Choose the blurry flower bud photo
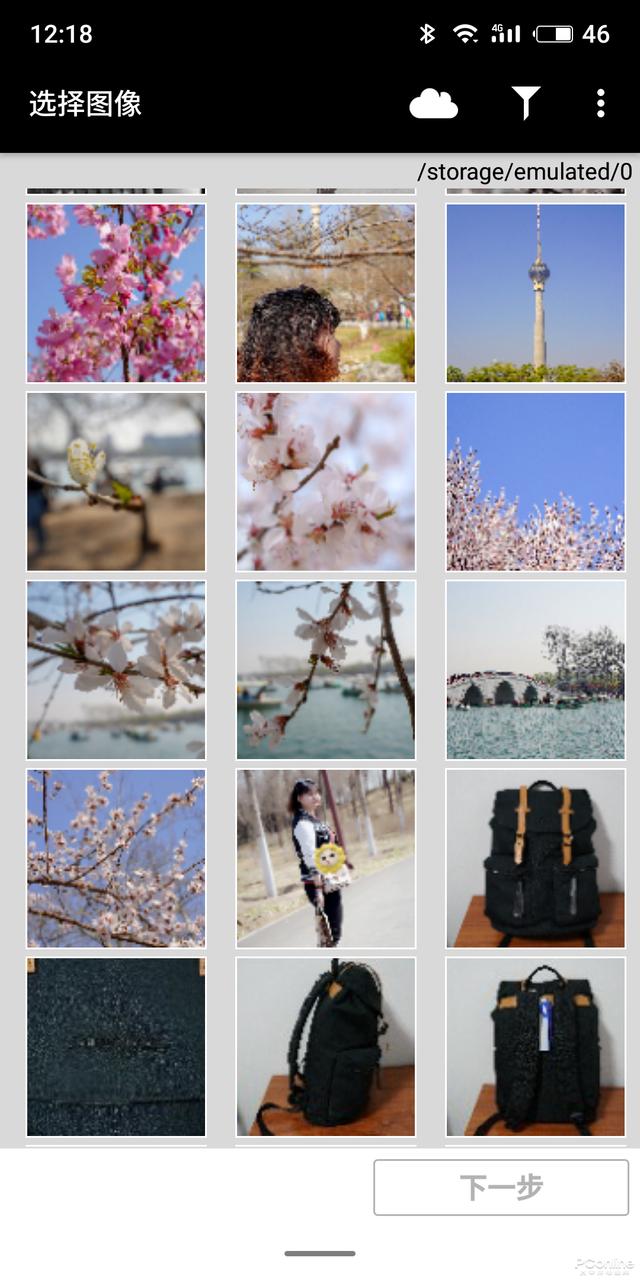This screenshot has height=1280, width=640. 116,481
